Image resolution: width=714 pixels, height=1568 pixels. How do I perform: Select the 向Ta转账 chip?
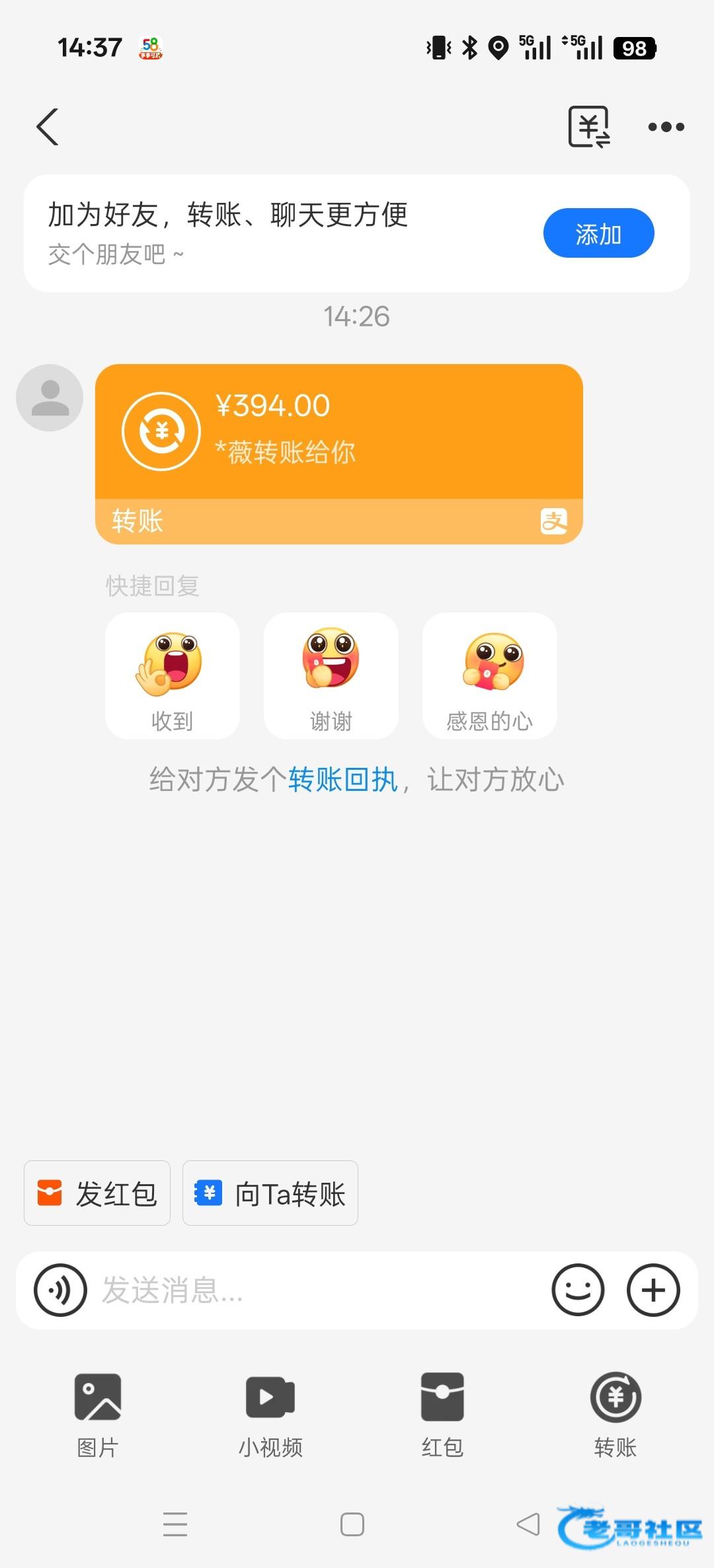[270, 1193]
